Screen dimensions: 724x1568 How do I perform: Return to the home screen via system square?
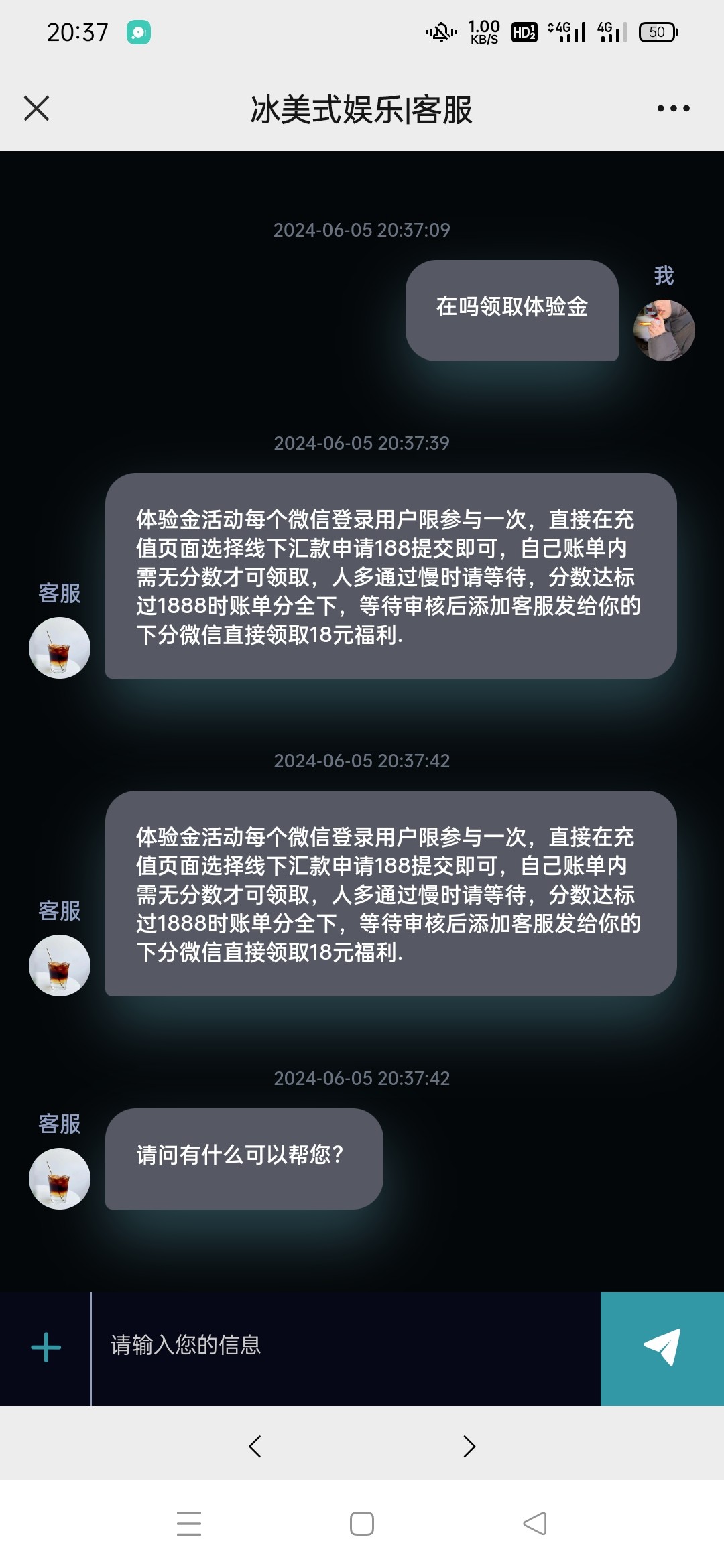(x=362, y=1523)
